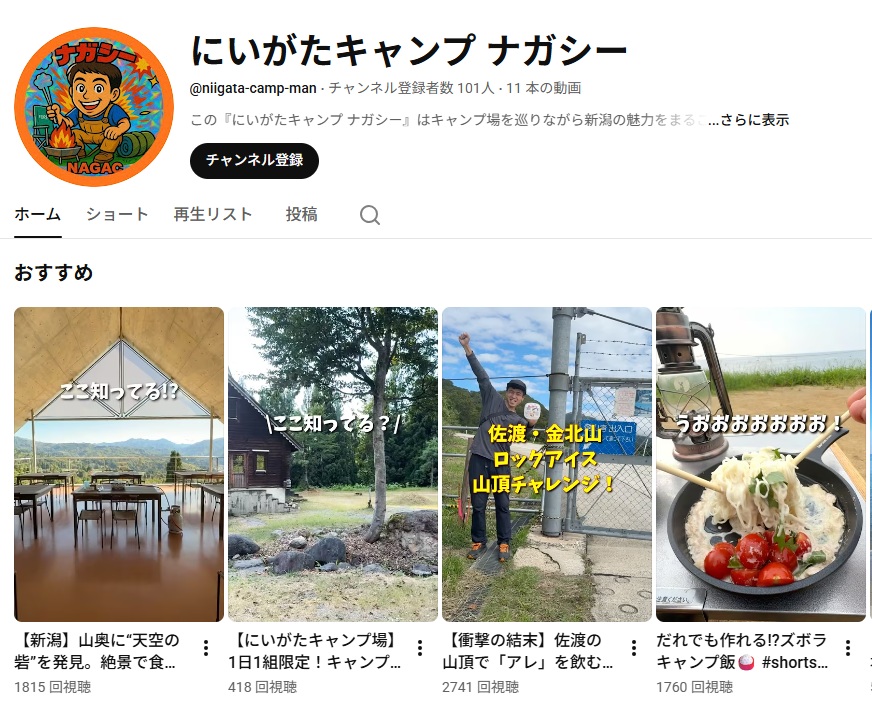This screenshot has width=872, height=705.
Task: Expand channel description with さらに表示
Action: click(x=749, y=120)
